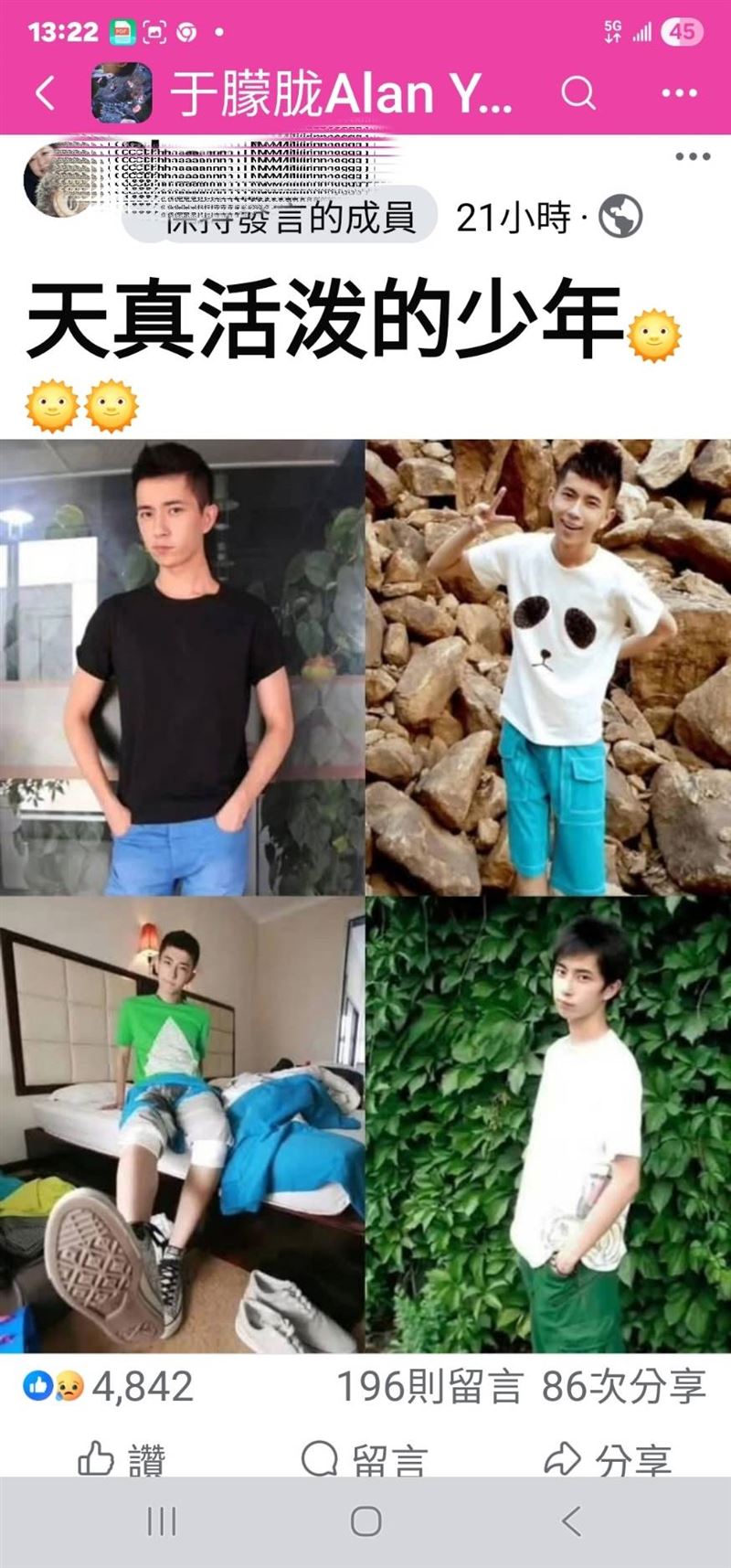Search within the 于朦朧 group
Screen dimensions: 731x1568
(x=577, y=92)
